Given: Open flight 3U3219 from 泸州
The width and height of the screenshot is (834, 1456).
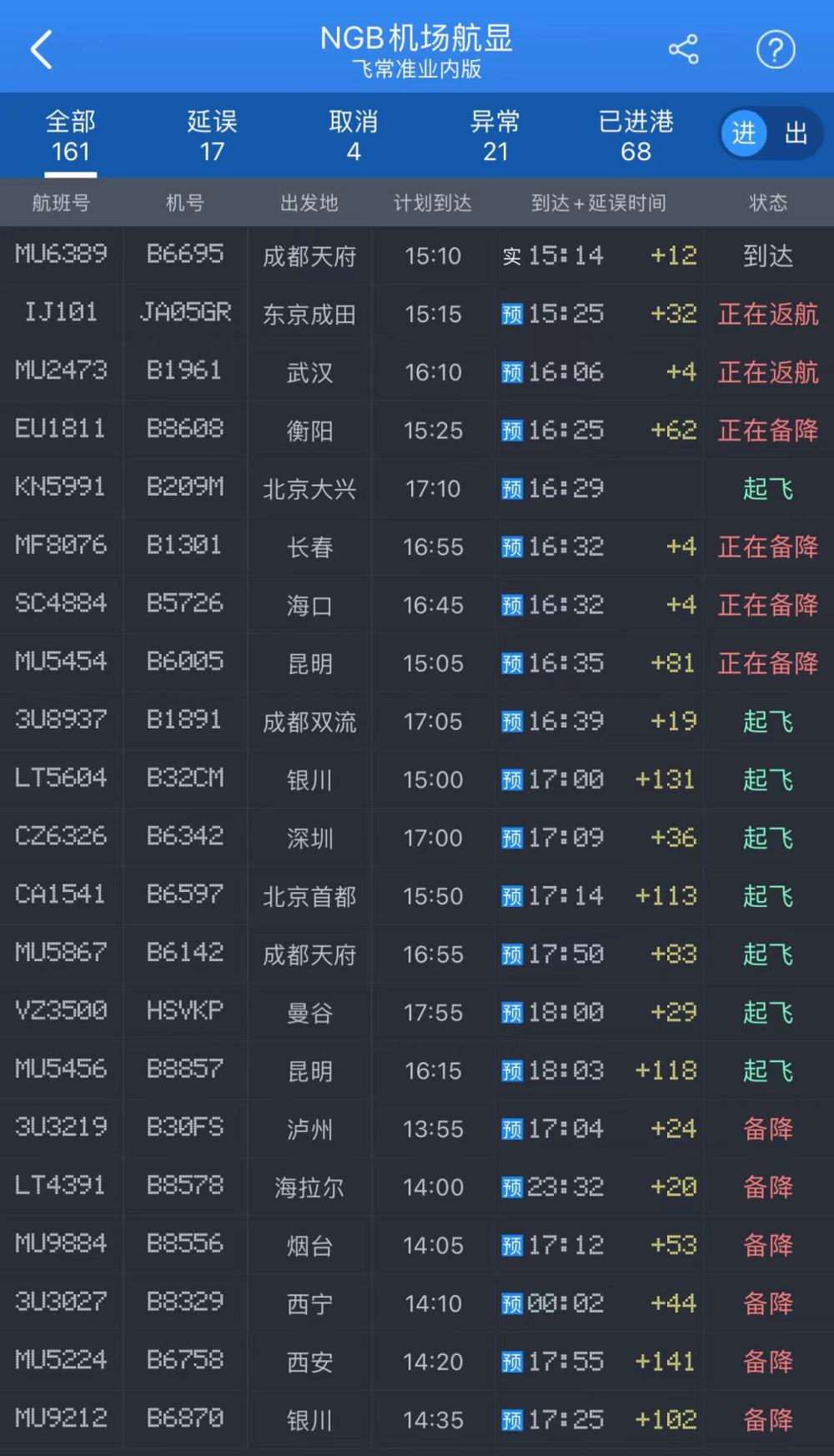Looking at the screenshot, I should point(417,1129).
